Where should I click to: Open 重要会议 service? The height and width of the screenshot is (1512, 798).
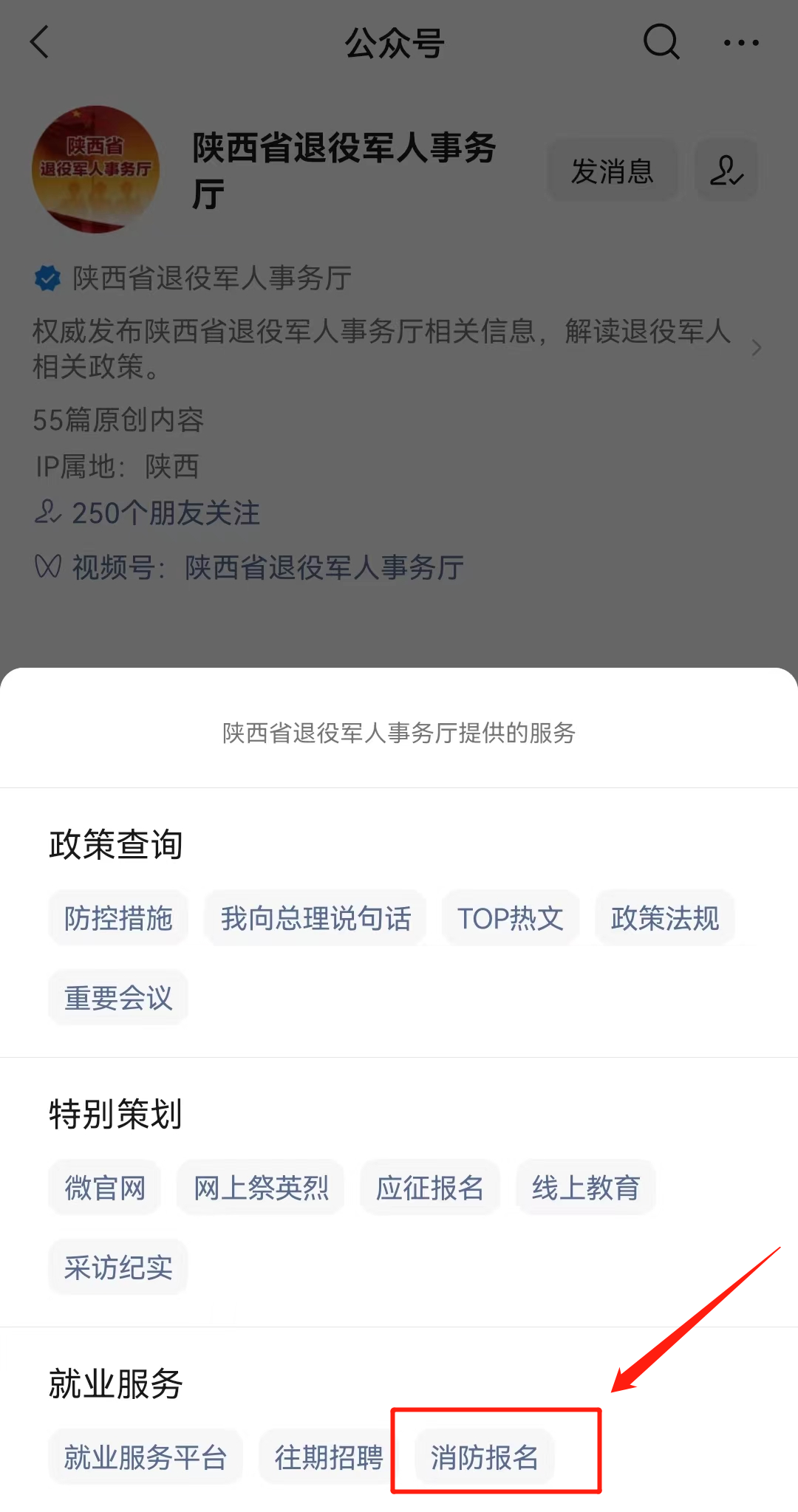(118, 998)
